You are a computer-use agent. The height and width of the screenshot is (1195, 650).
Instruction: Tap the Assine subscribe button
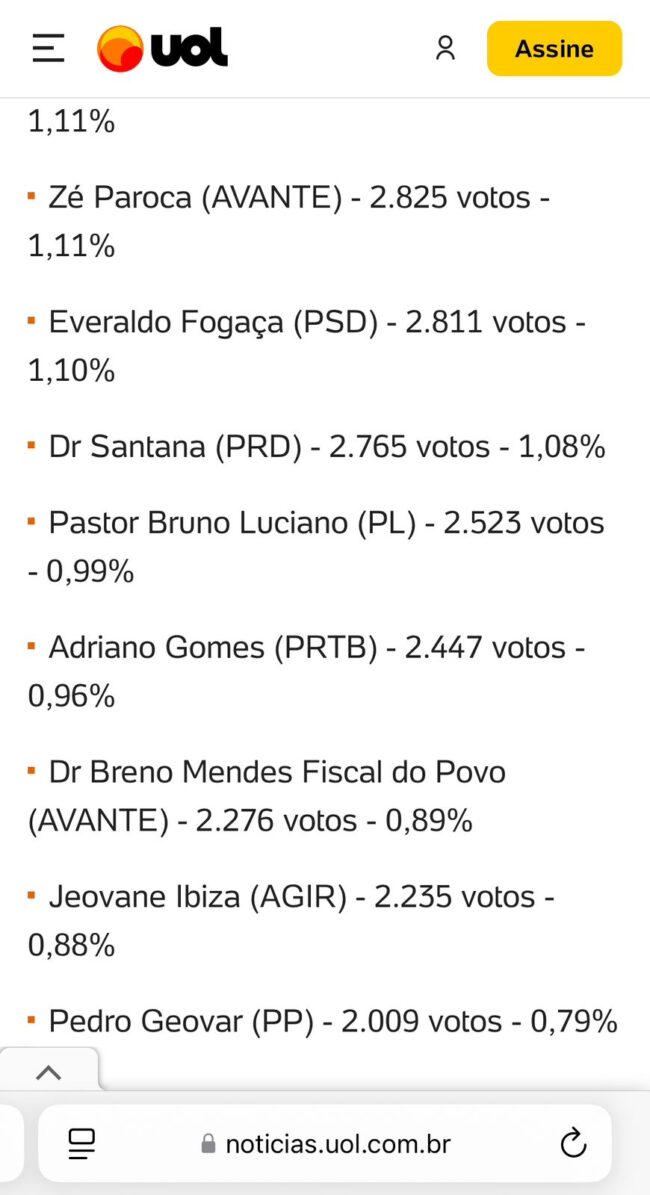click(554, 49)
